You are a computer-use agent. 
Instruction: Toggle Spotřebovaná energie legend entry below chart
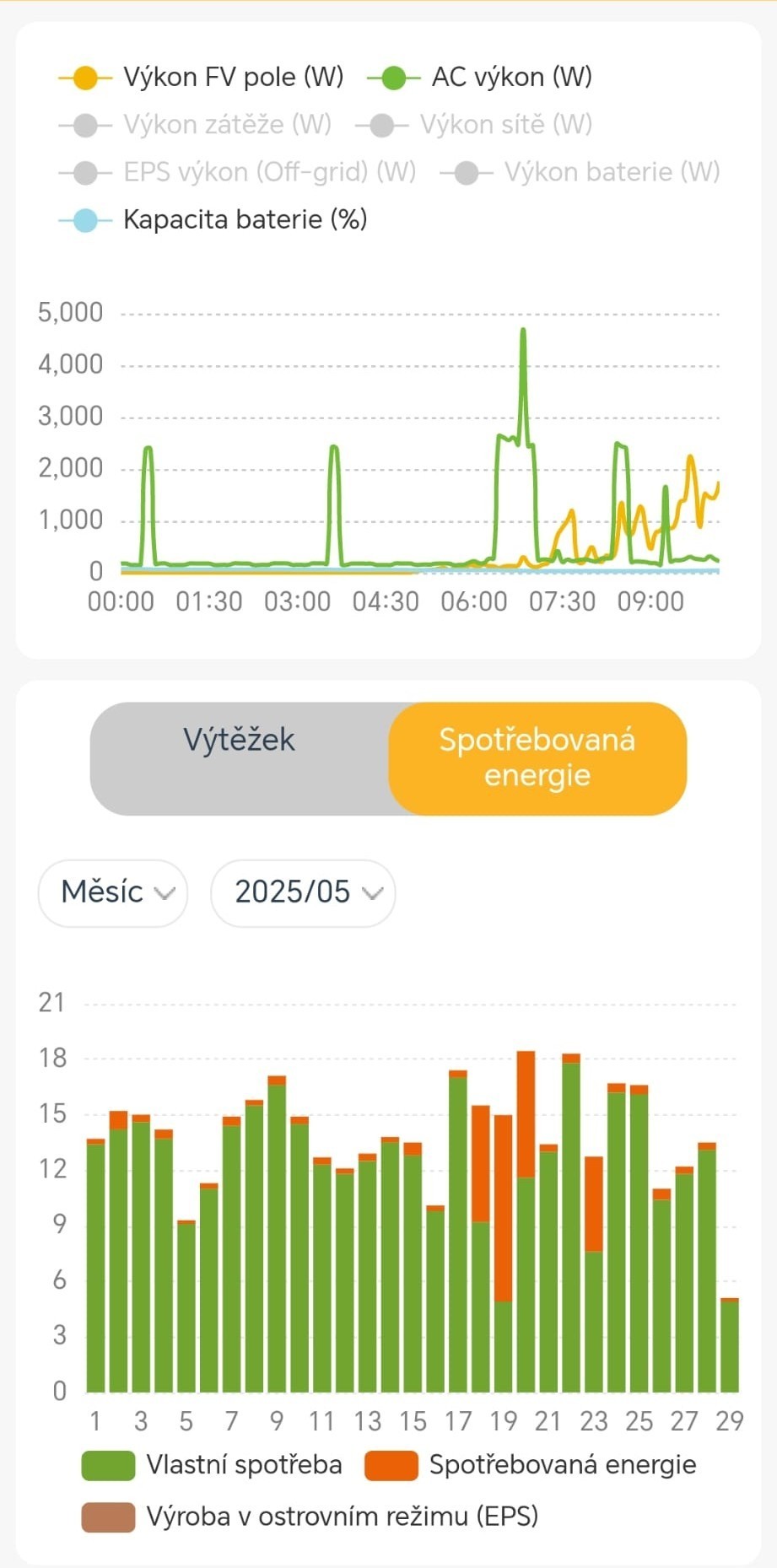[x=531, y=1465]
